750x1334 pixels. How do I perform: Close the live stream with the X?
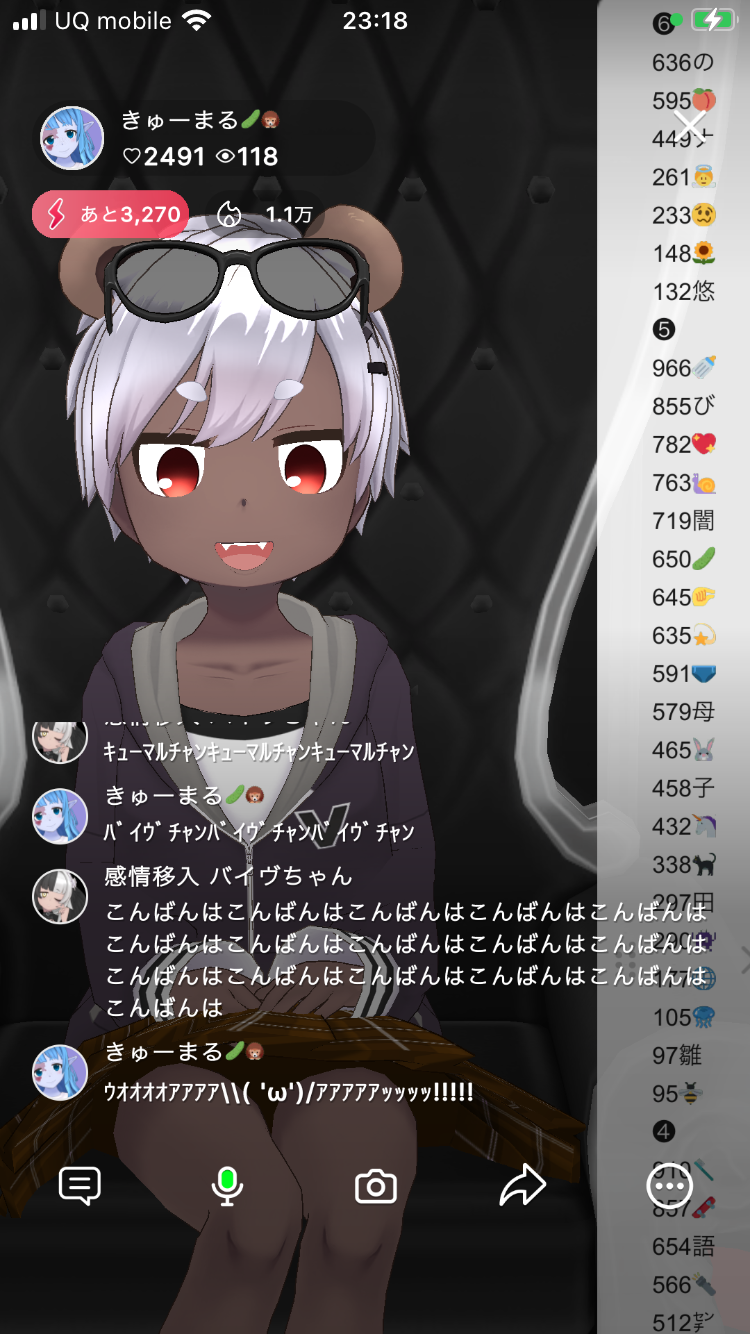tap(690, 126)
